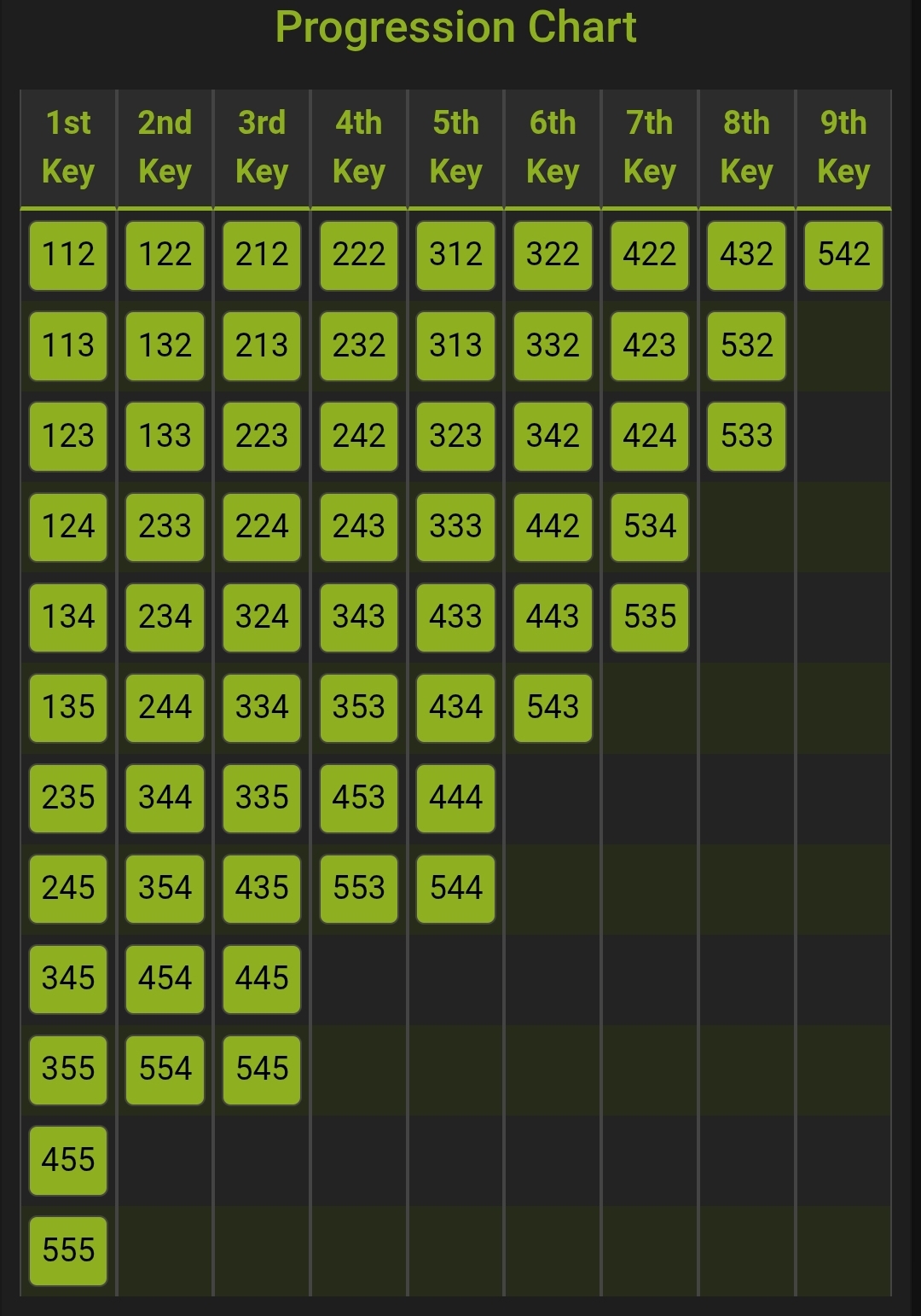The height and width of the screenshot is (1316, 921).
Task: Tap the 112 key code button
Action: click(x=68, y=255)
